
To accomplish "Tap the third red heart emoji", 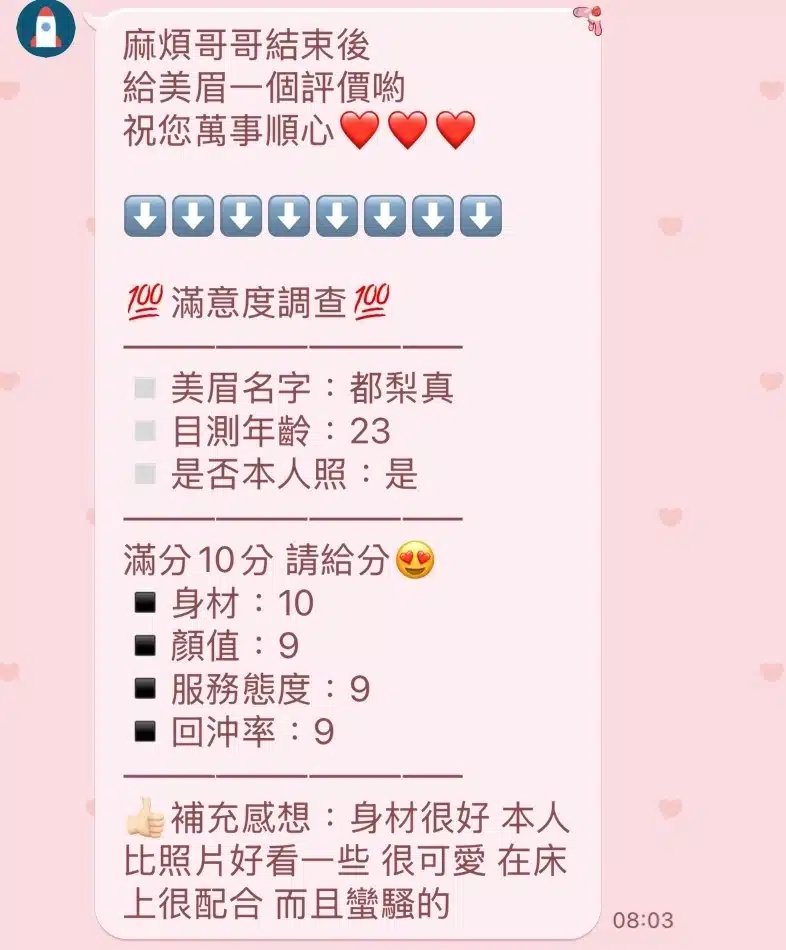I will [459, 131].
